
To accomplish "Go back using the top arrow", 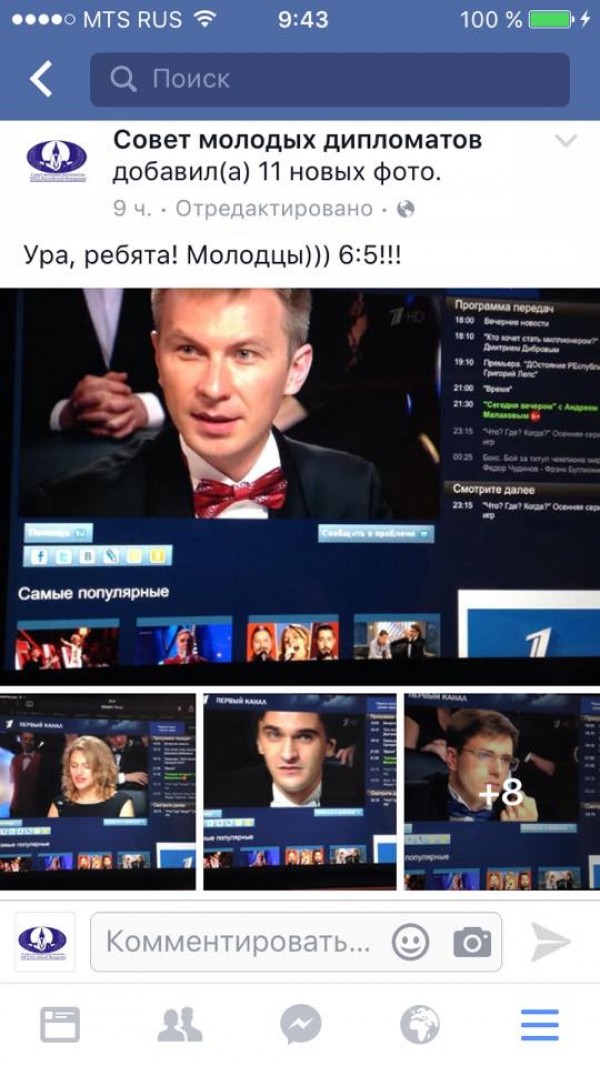I will click(x=41, y=79).
